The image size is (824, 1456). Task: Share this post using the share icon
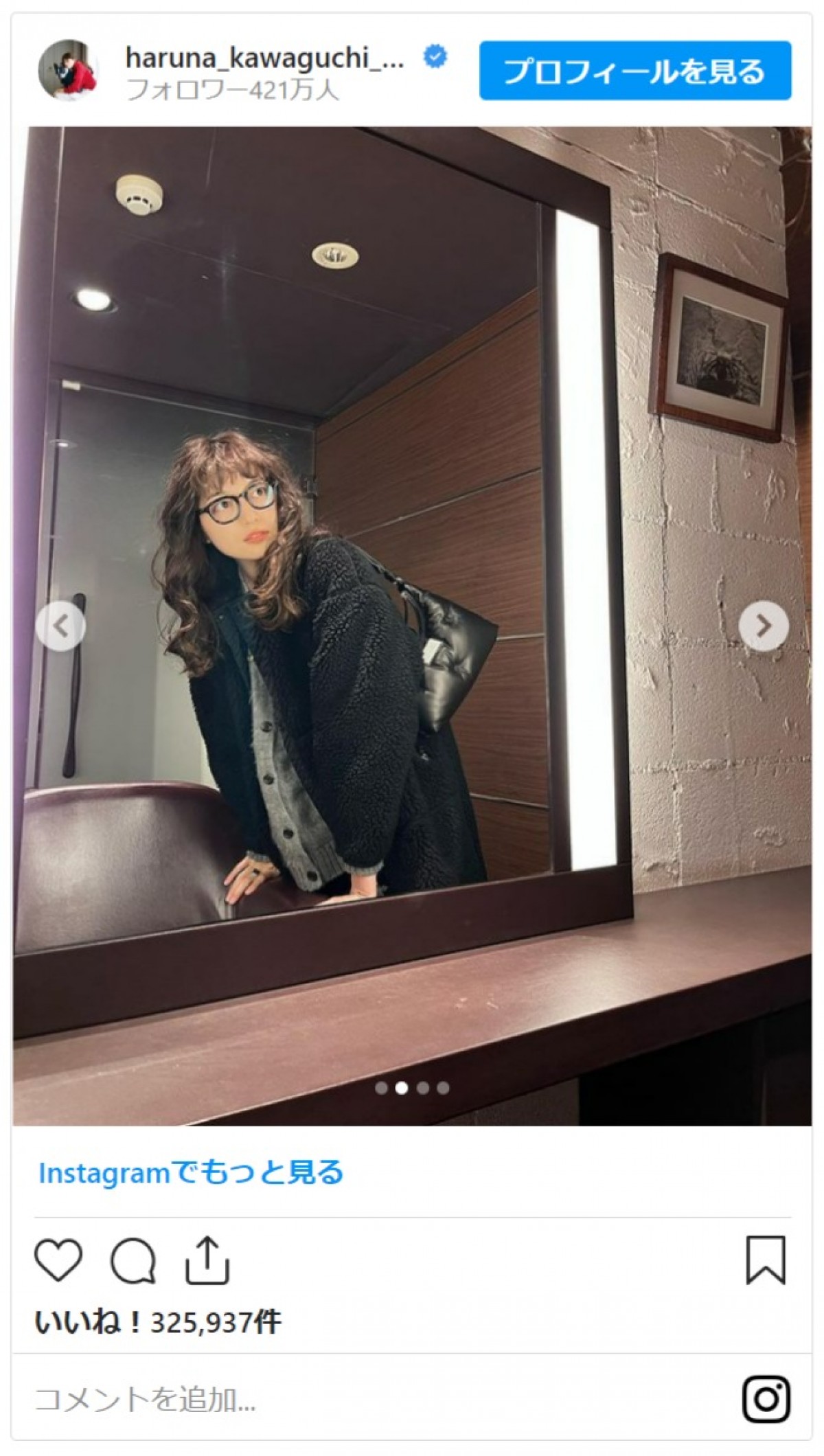pos(207,1260)
